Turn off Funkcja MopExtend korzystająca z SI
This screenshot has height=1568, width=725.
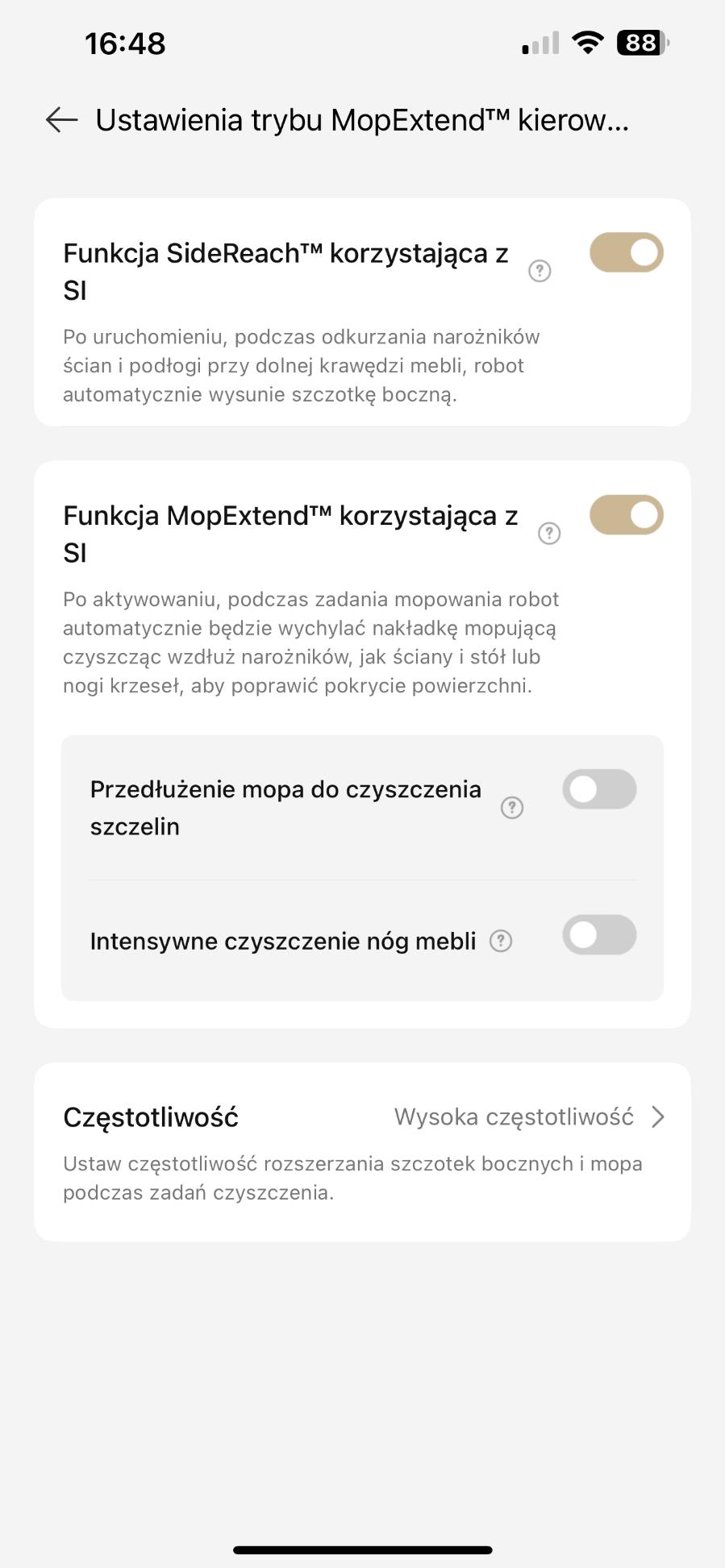(627, 515)
